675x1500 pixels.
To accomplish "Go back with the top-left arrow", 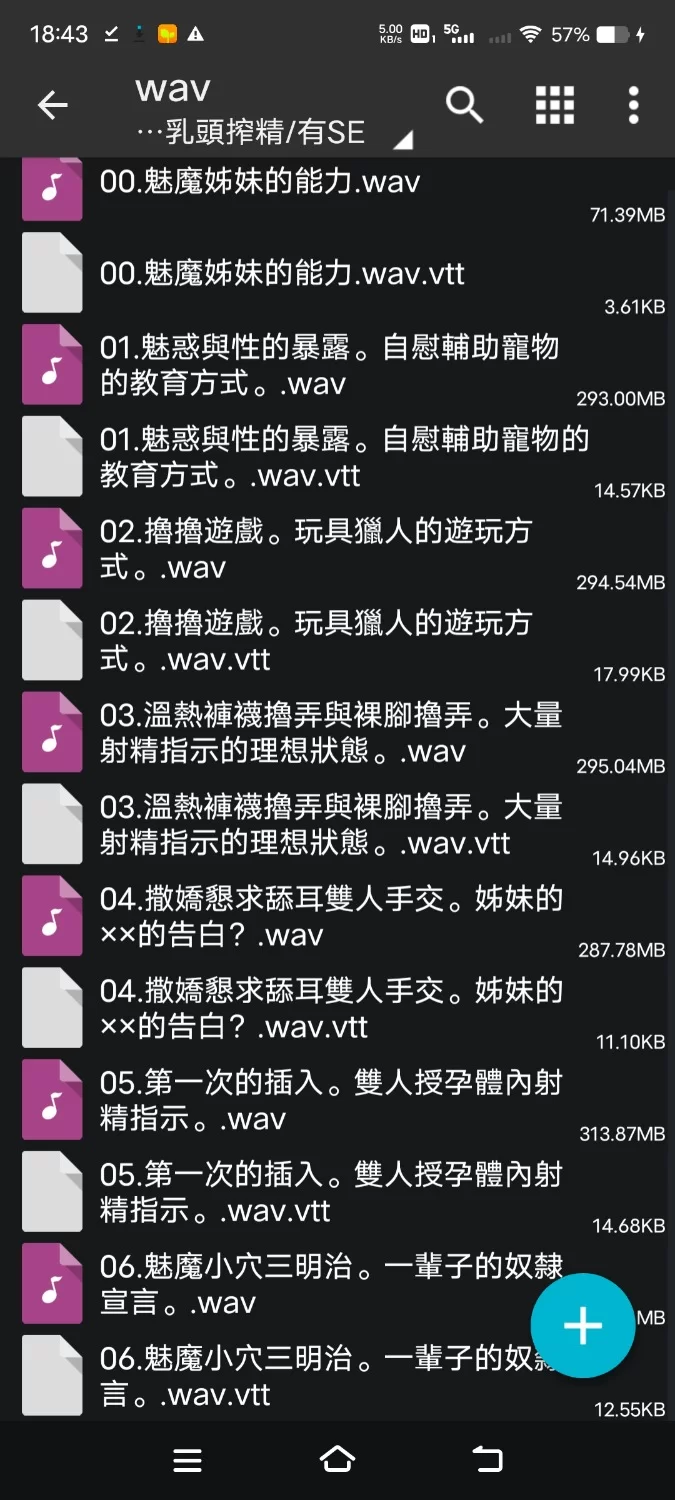I will [x=52, y=105].
